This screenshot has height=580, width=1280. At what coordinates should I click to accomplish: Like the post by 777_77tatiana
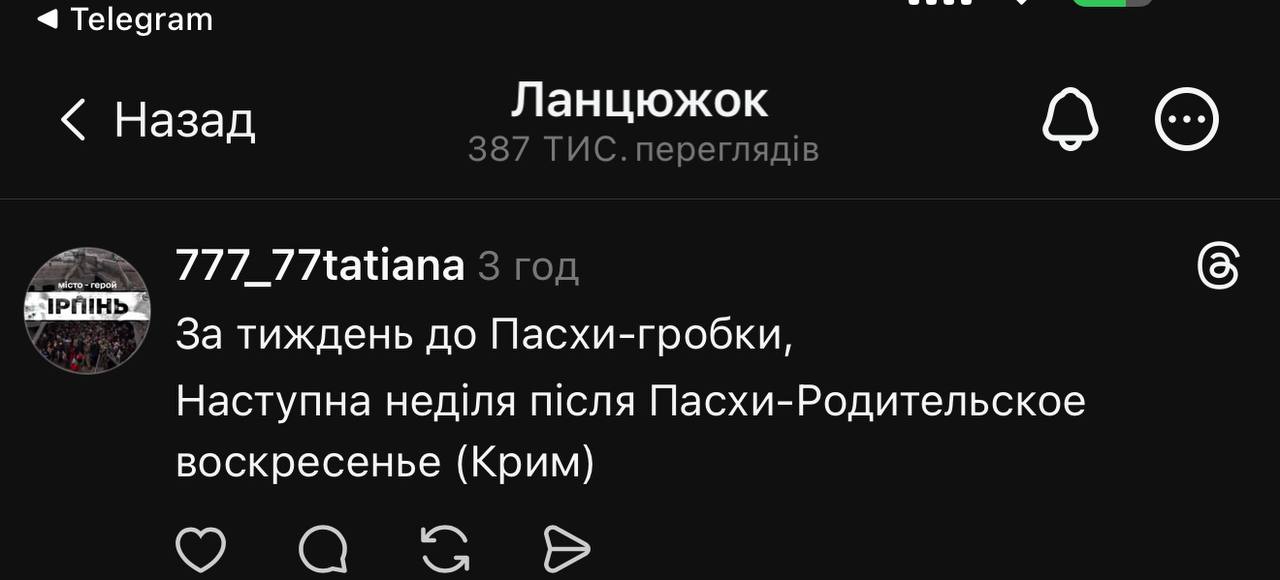pos(200,549)
